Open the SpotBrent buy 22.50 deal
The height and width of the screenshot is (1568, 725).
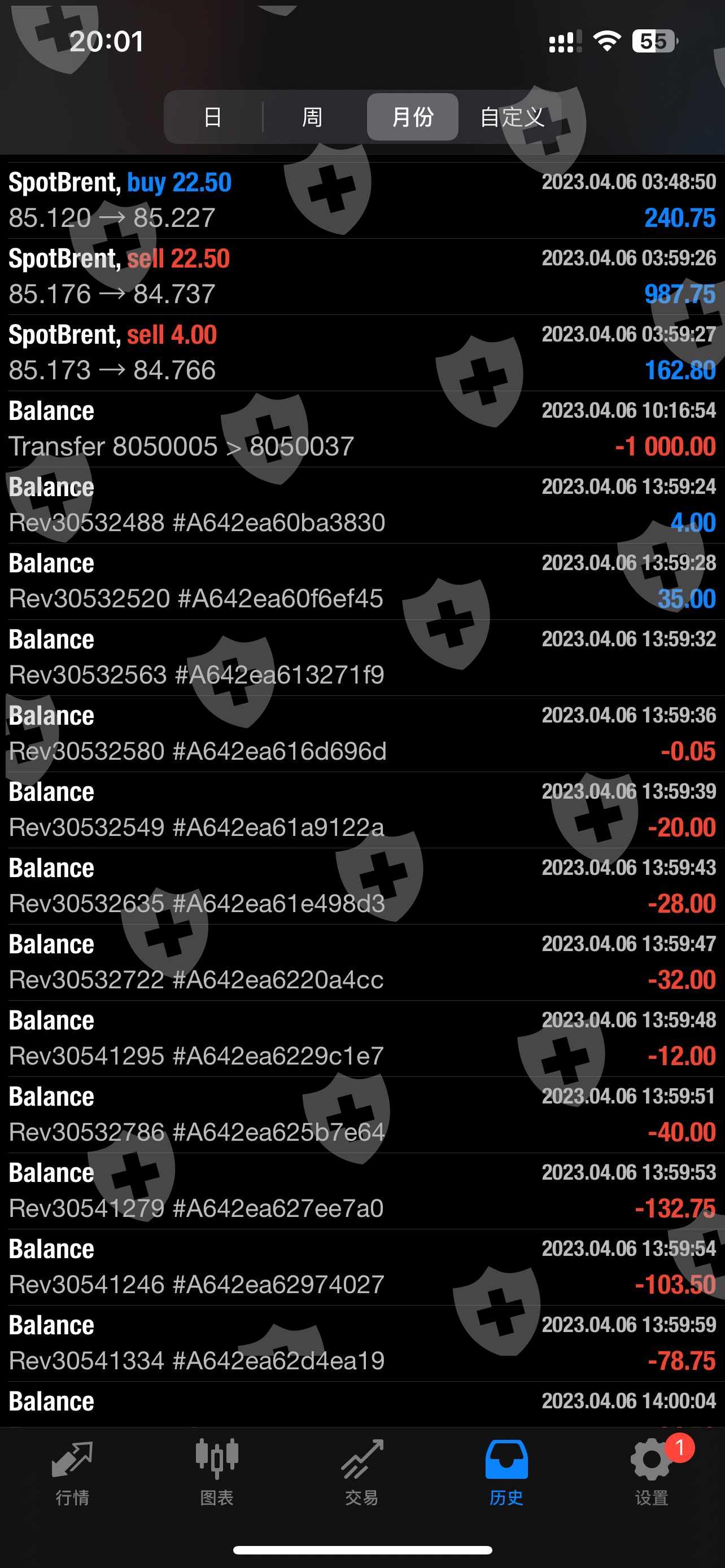click(x=362, y=200)
